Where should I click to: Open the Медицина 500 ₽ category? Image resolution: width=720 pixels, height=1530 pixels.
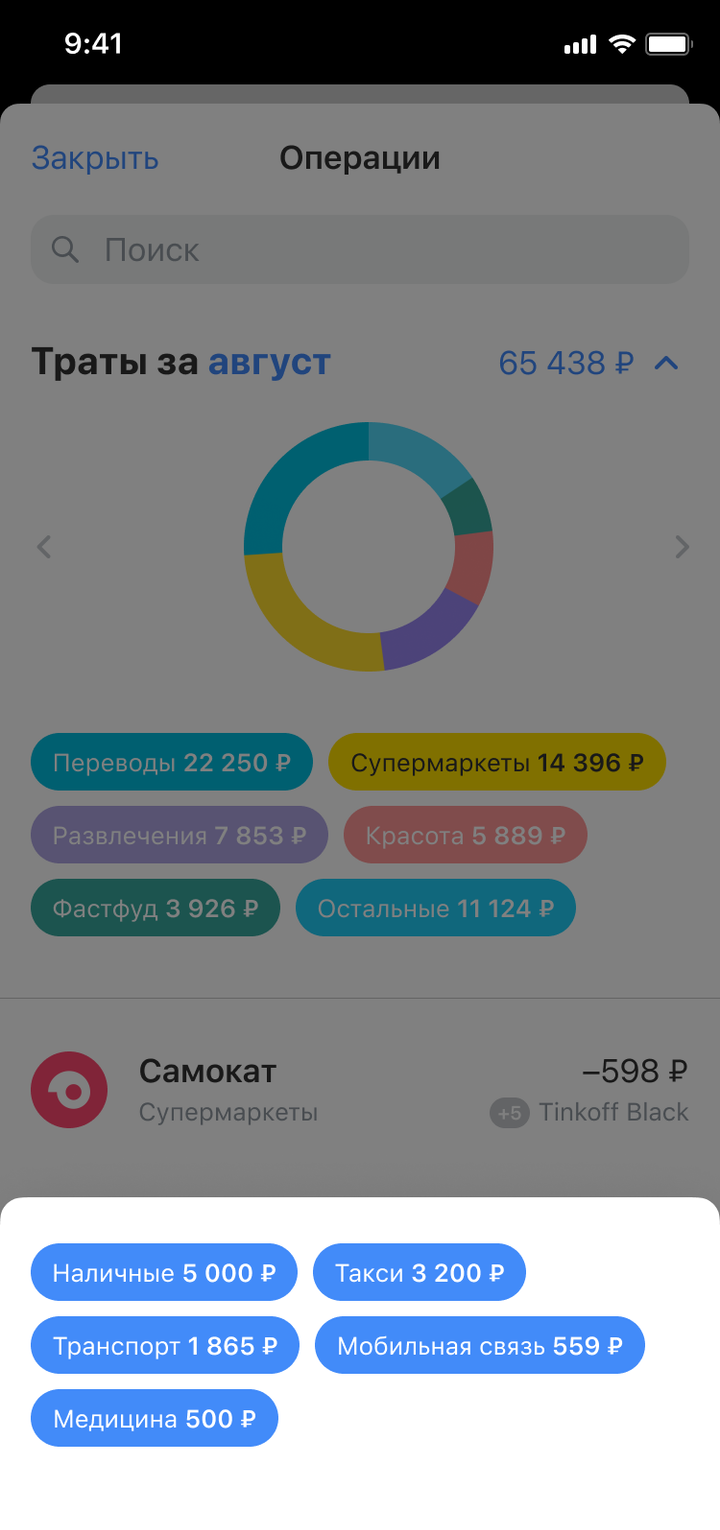pos(154,1419)
